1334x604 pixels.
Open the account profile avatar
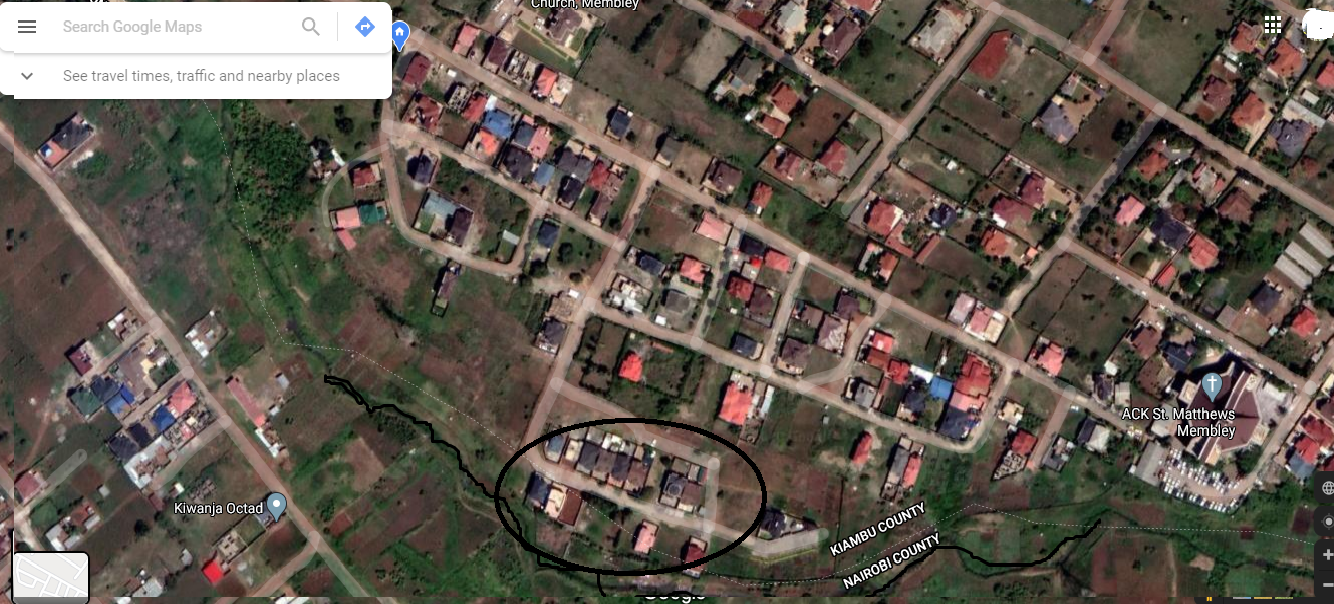(x=1318, y=25)
